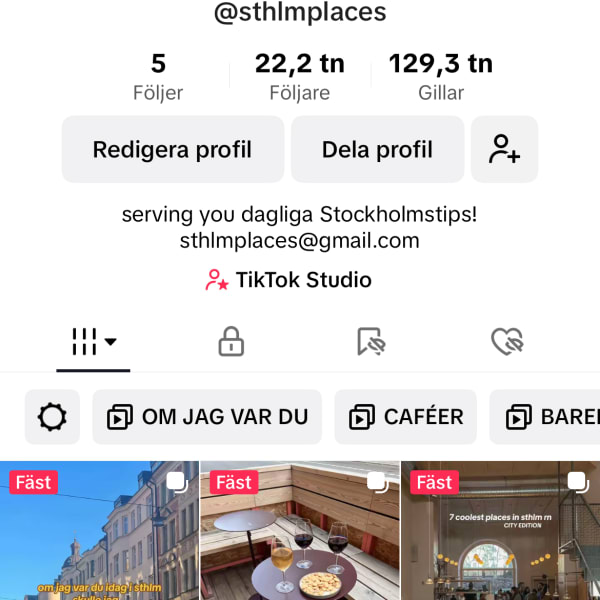Open the videos grid tab dropdown
This screenshot has width=600, height=600.
(94, 342)
